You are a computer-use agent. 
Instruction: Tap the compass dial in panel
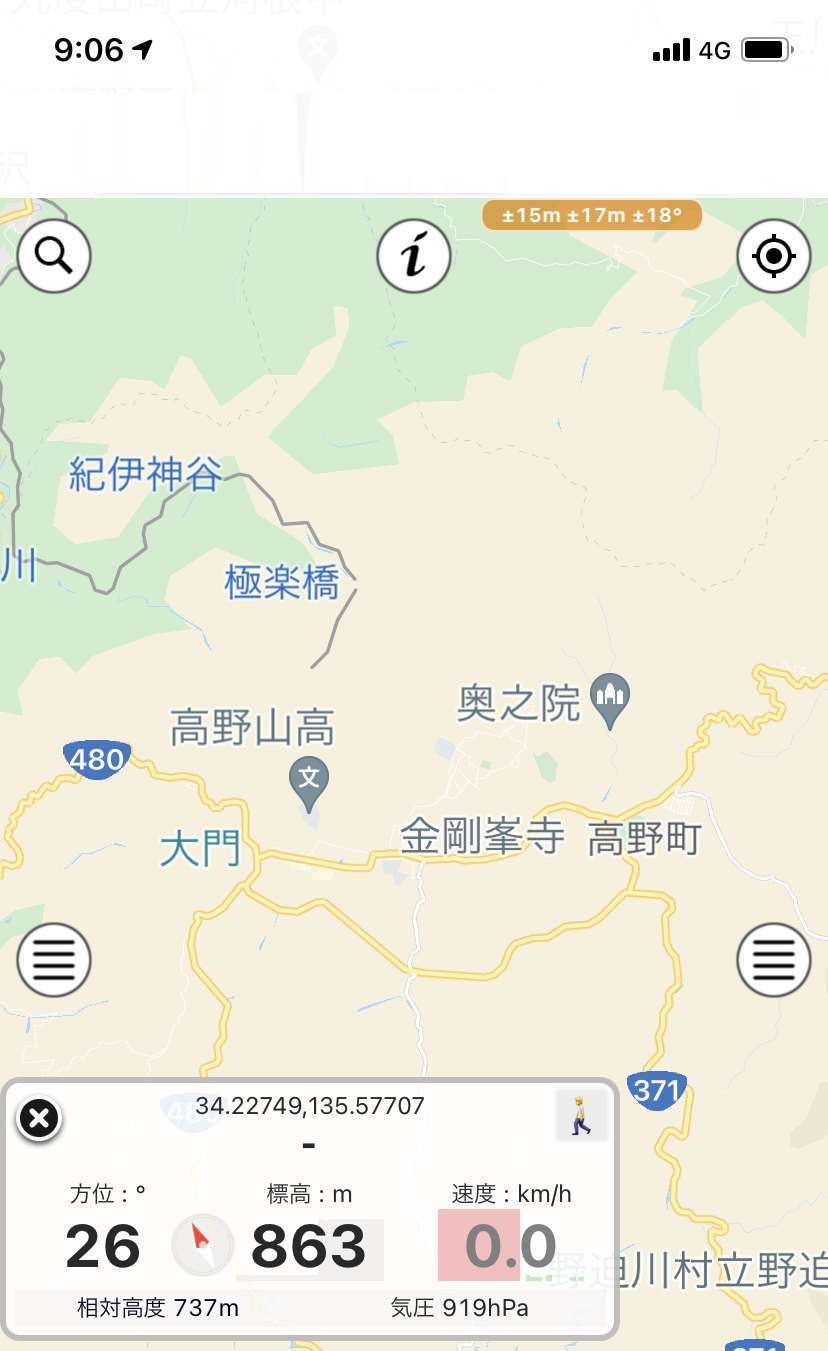(x=202, y=1244)
